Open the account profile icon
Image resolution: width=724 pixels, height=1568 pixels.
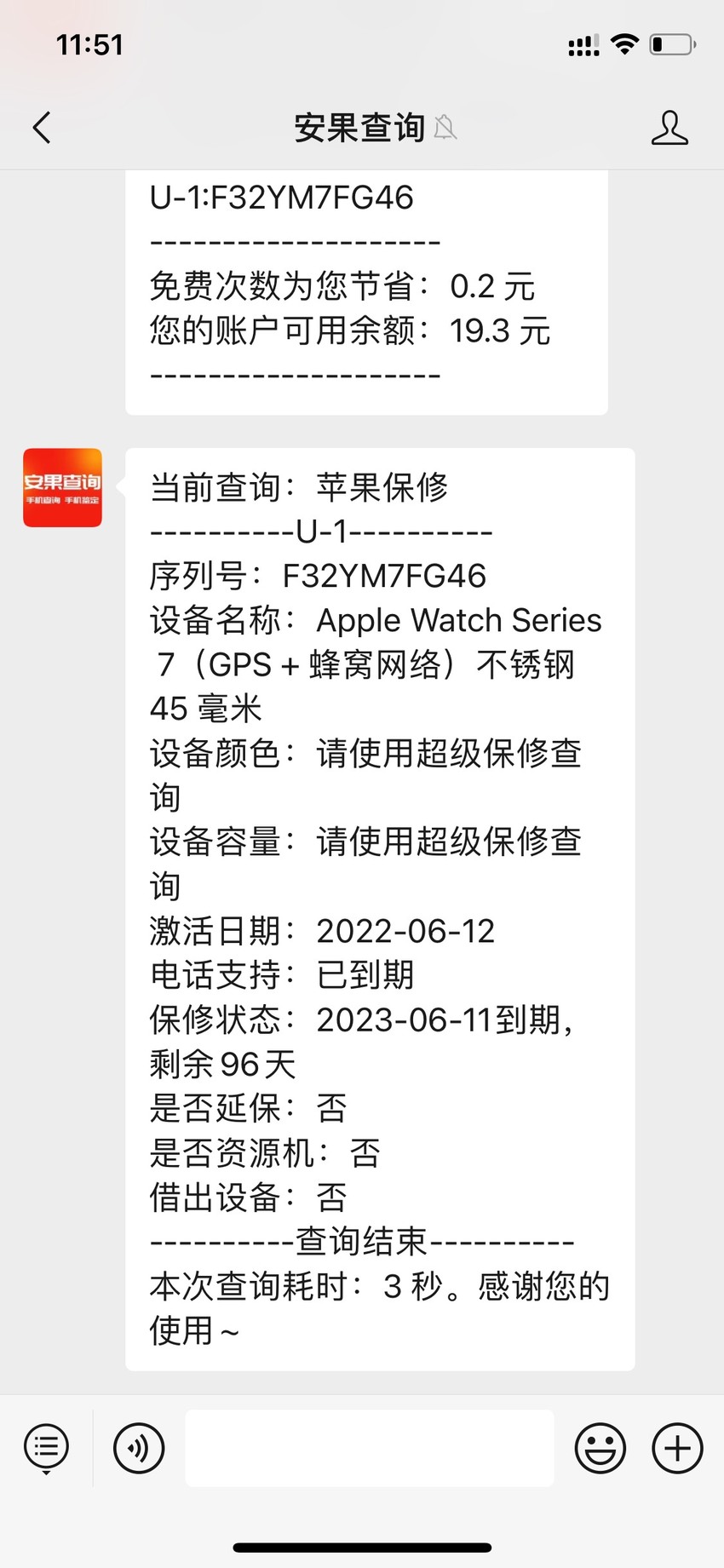(669, 128)
